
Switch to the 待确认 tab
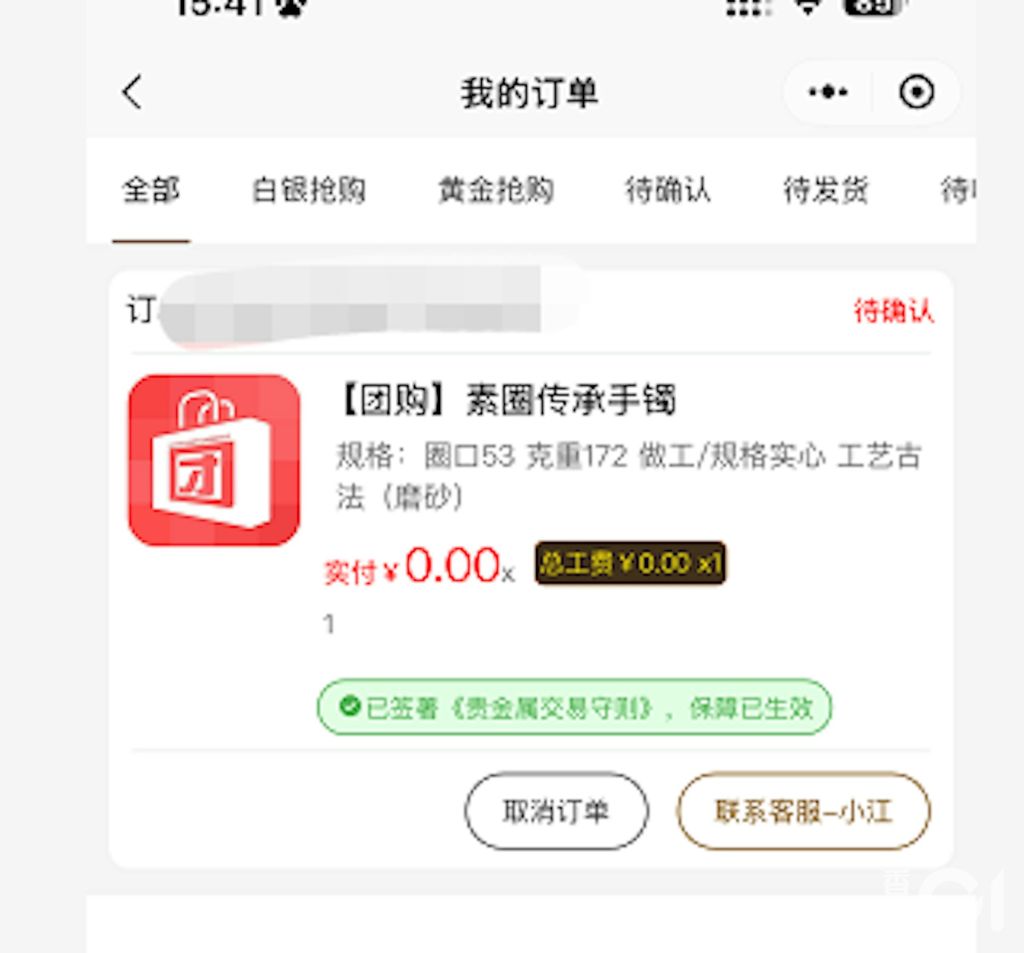pos(667,190)
